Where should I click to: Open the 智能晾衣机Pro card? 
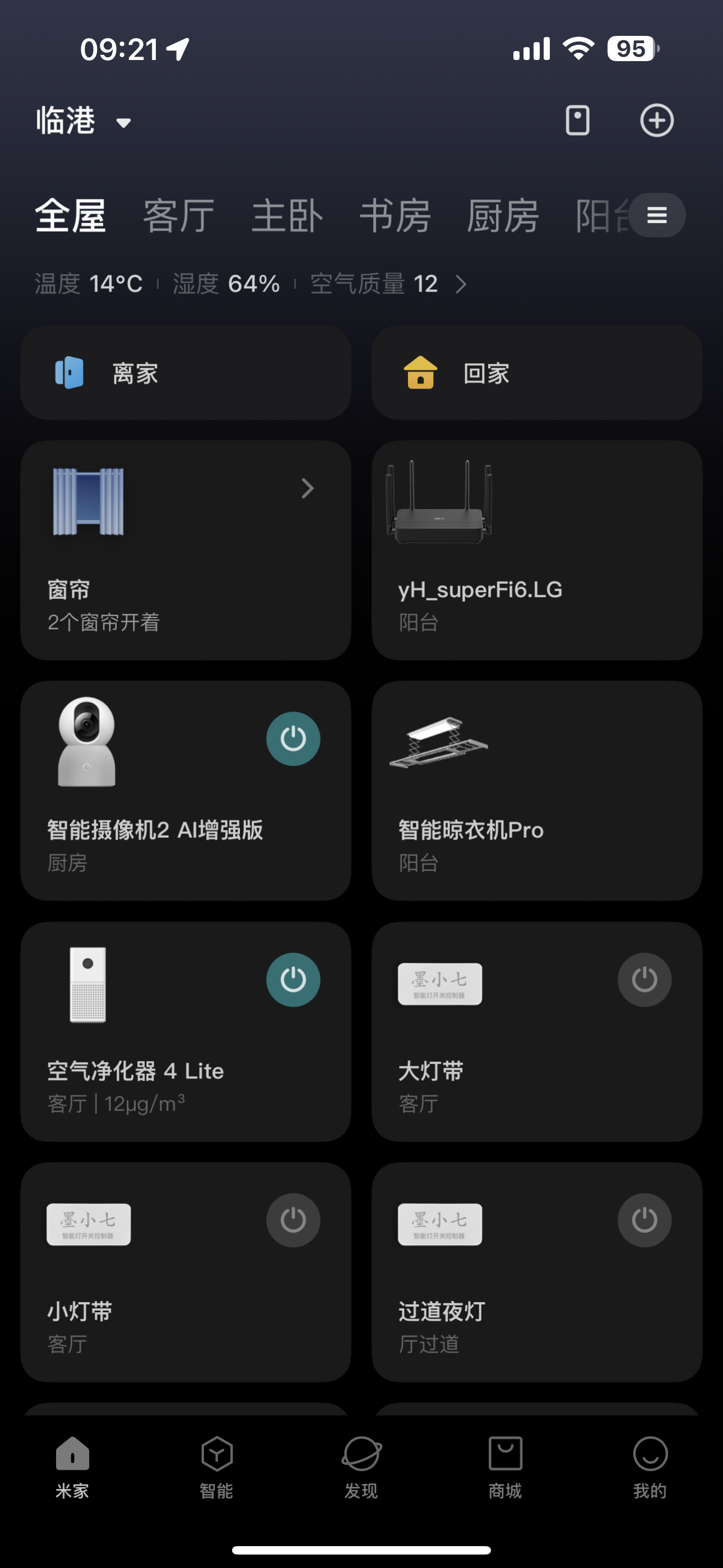tap(537, 791)
